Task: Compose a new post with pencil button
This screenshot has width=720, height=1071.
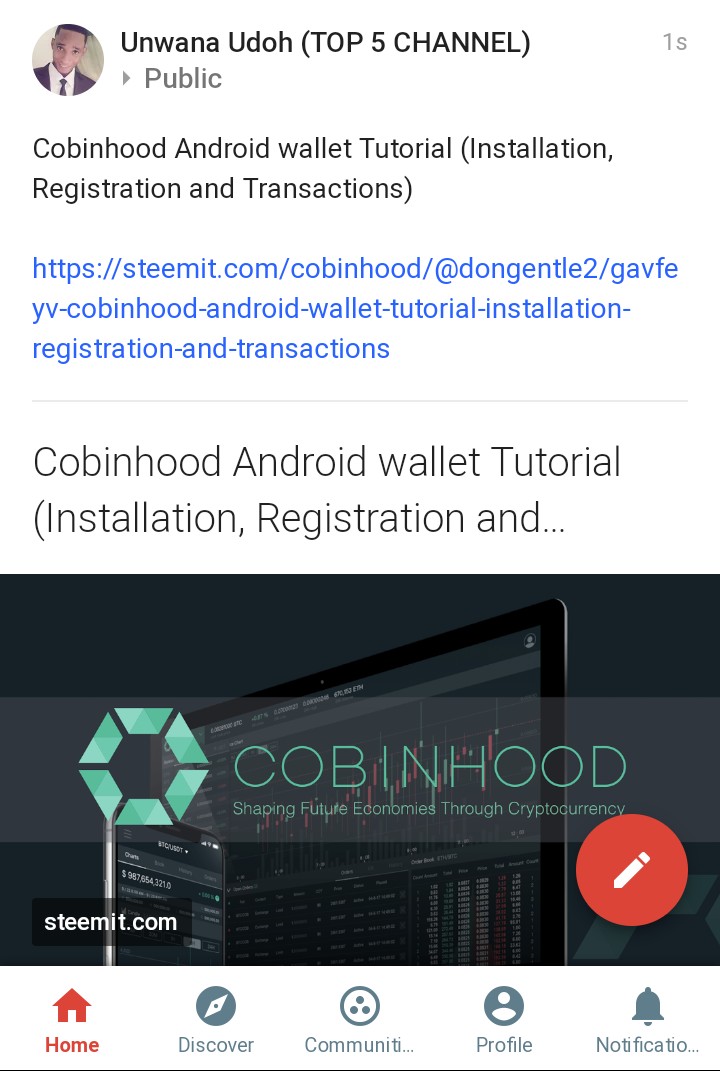Action: [631, 870]
